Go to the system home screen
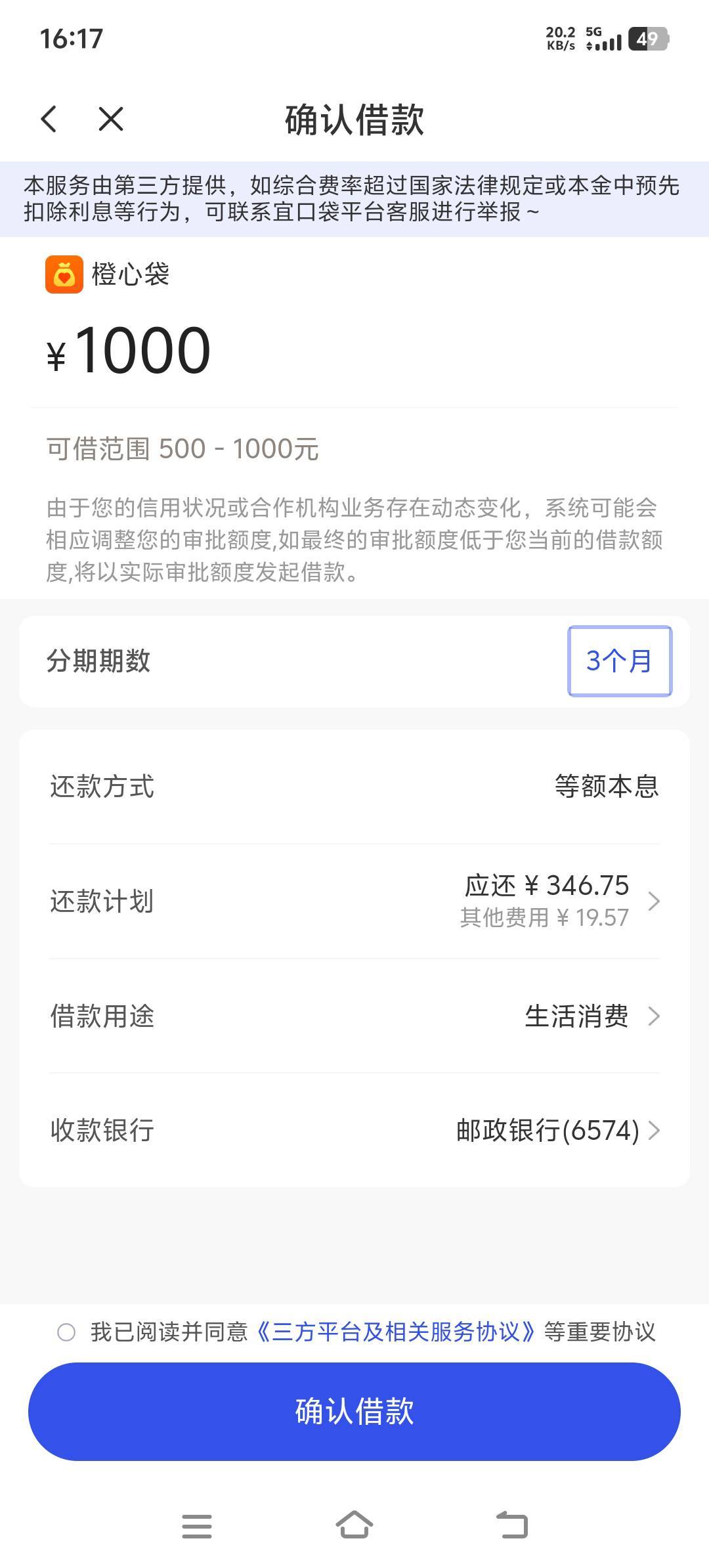The image size is (709, 1568). click(354, 1525)
